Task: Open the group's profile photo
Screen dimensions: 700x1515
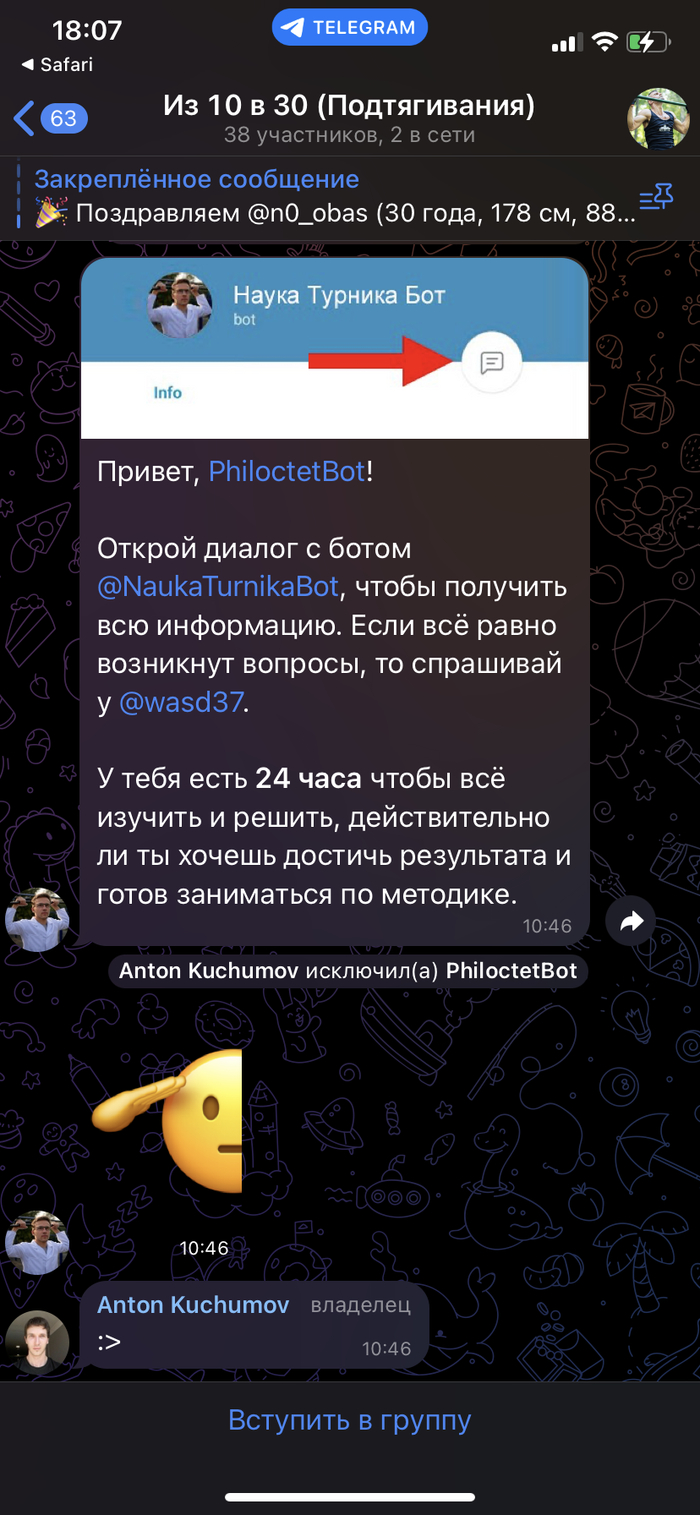Action: (657, 119)
